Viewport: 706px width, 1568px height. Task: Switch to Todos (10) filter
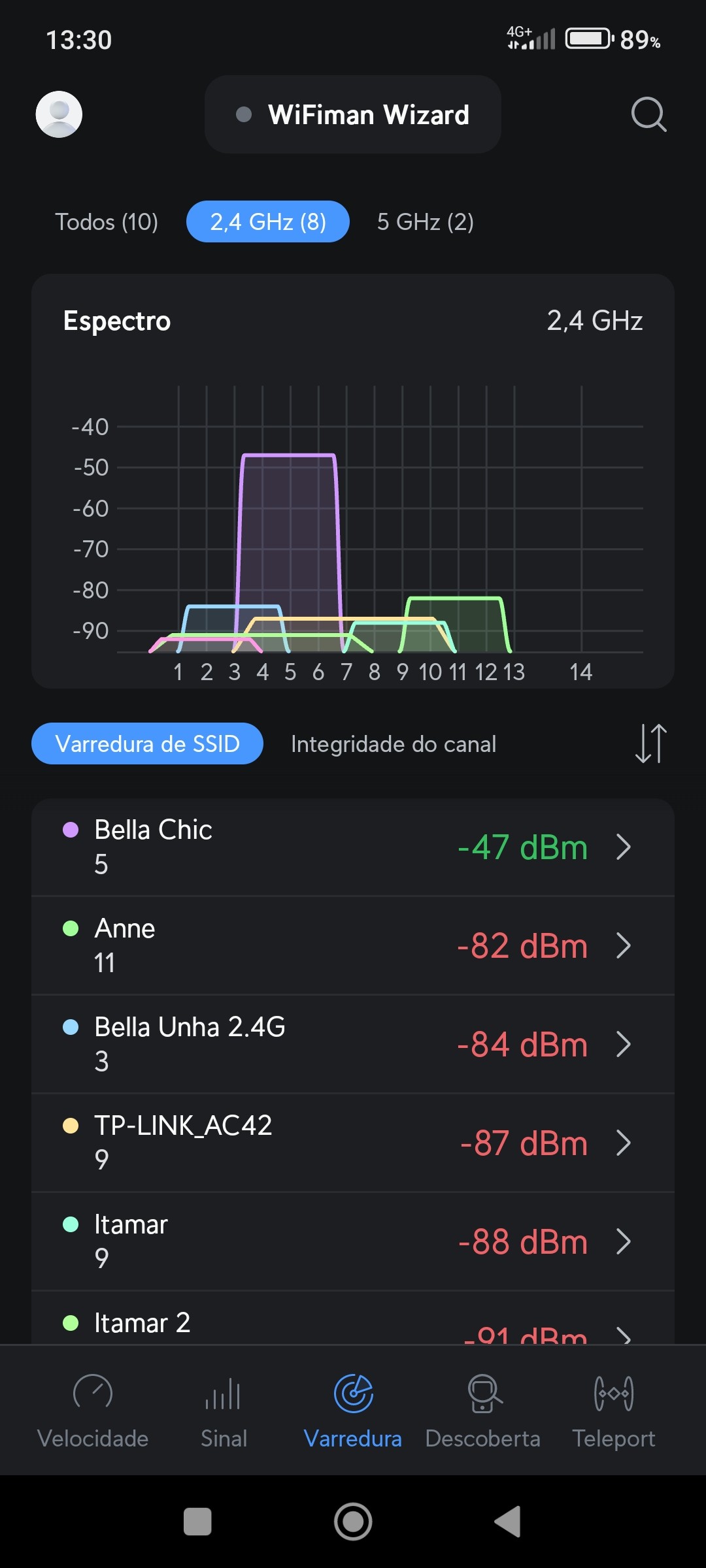click(x=107, y=222)
